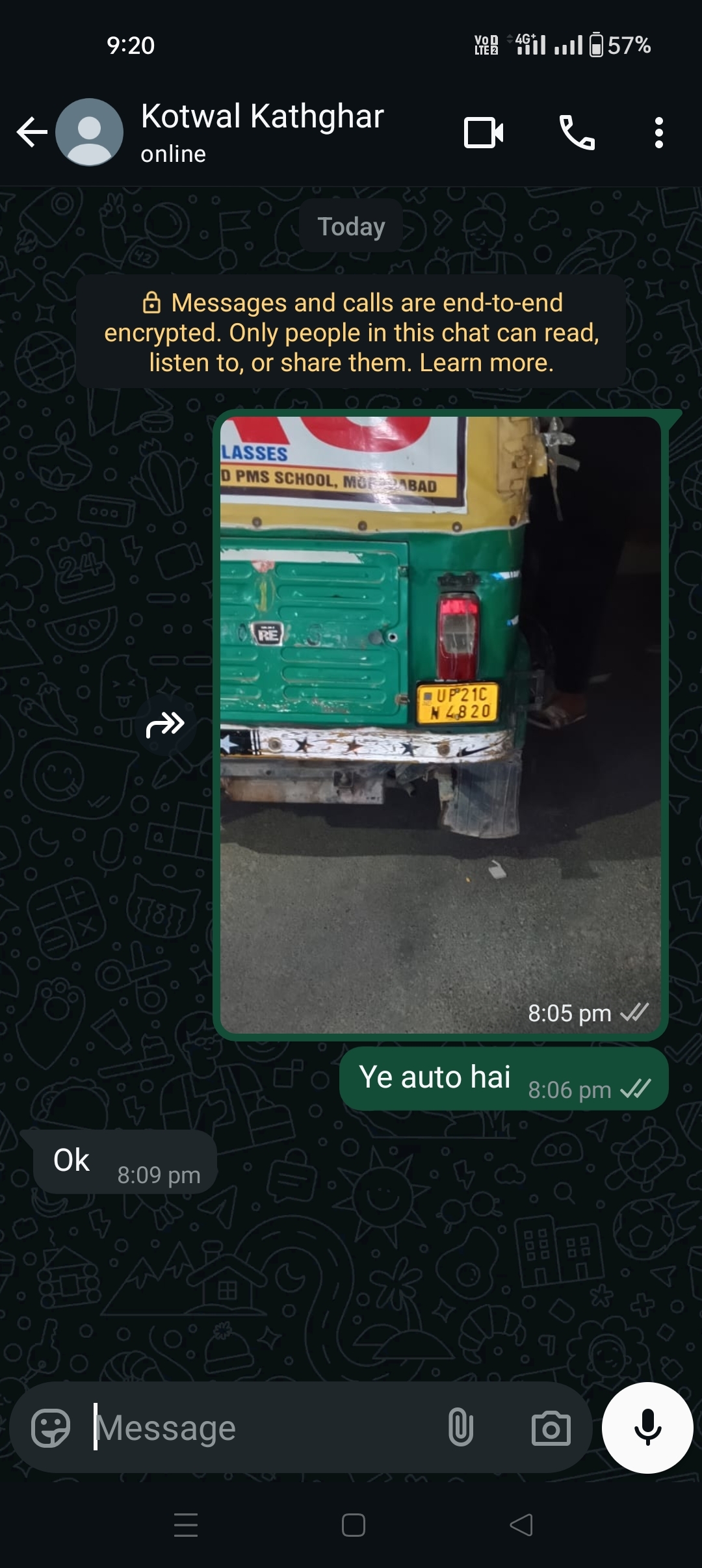
Task: Attach a file with the paperclip
Action: (460, 1428)
